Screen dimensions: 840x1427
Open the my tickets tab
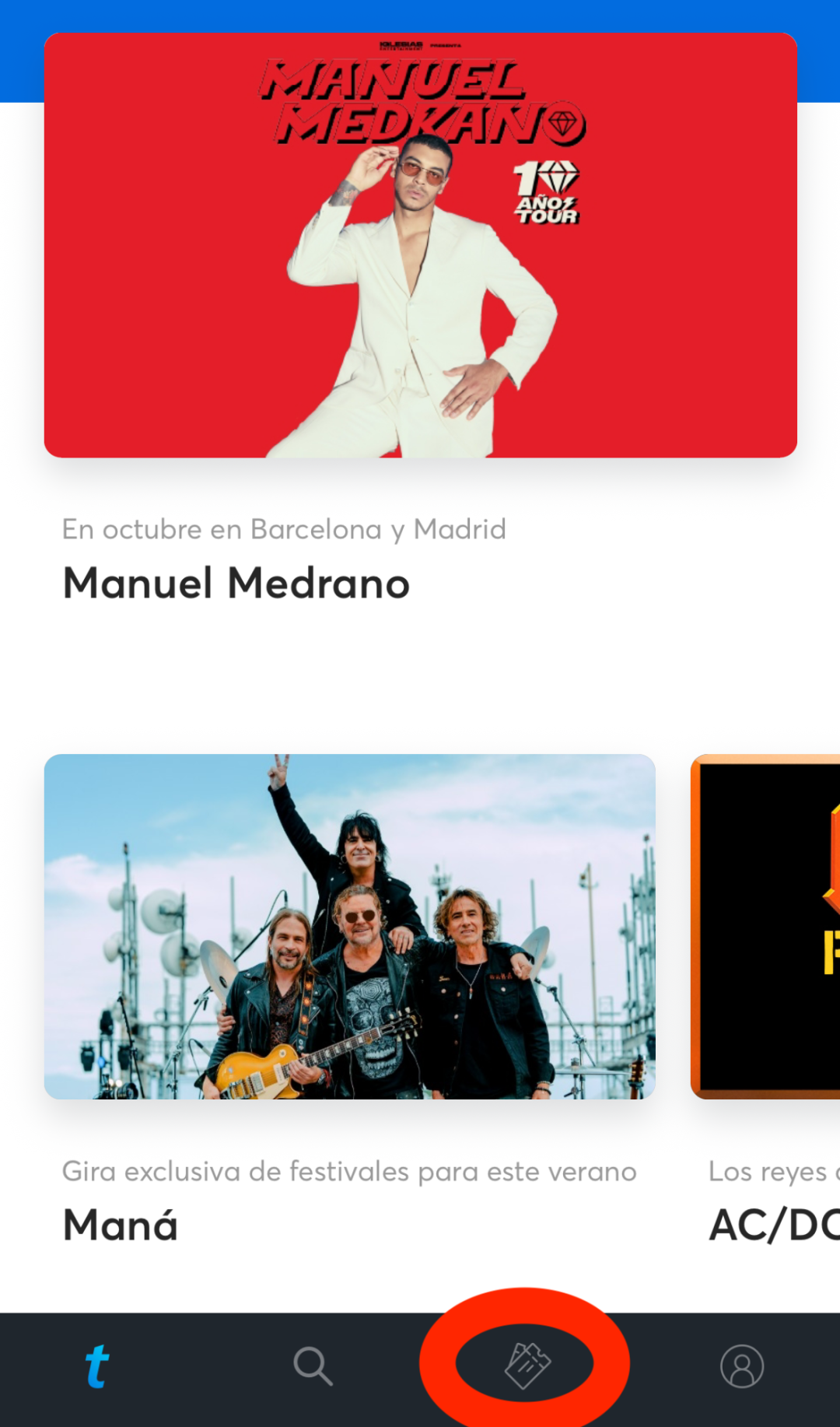click(527, 1365)
